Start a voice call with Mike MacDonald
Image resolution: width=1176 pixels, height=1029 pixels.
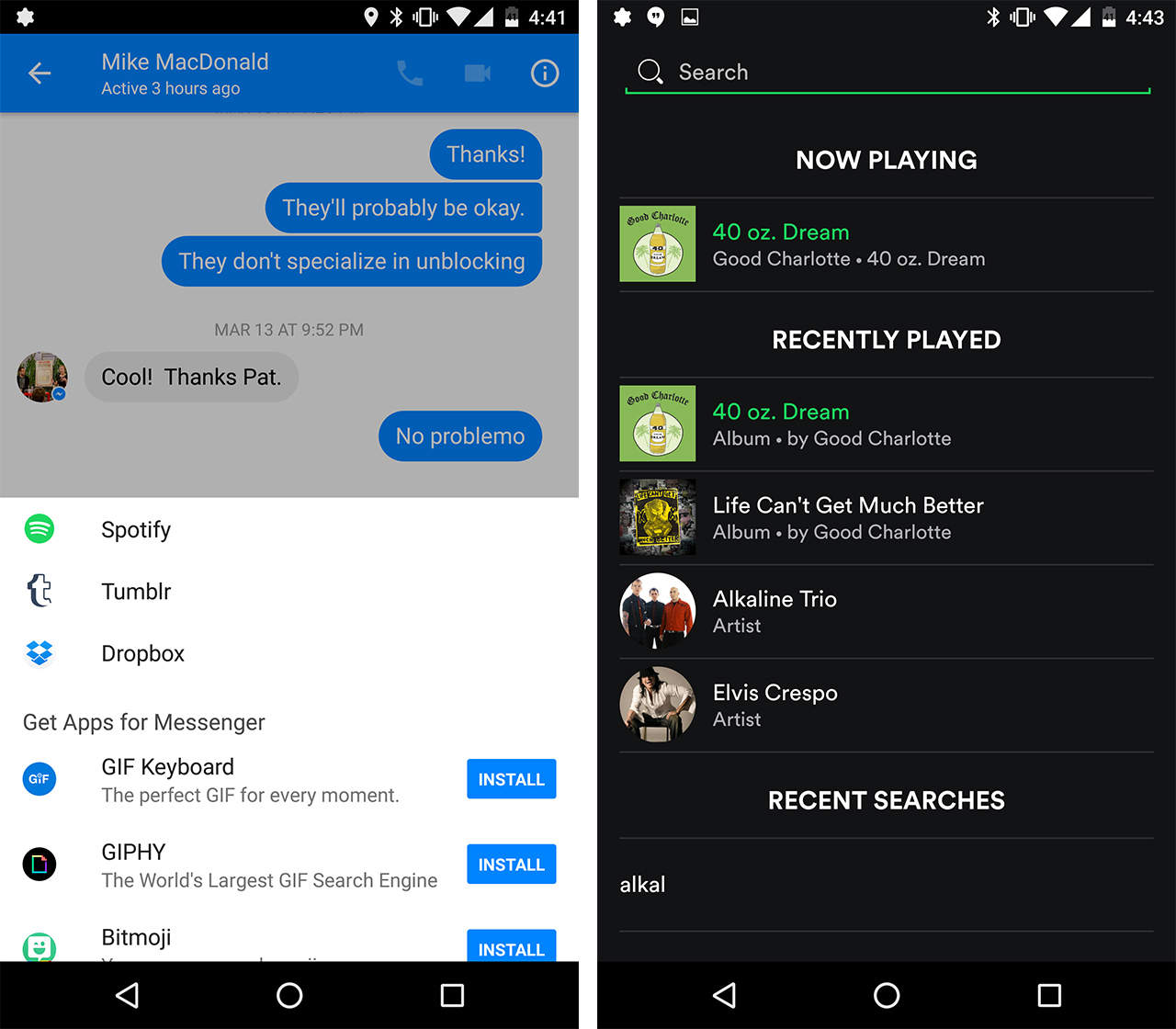pos(410,73)
